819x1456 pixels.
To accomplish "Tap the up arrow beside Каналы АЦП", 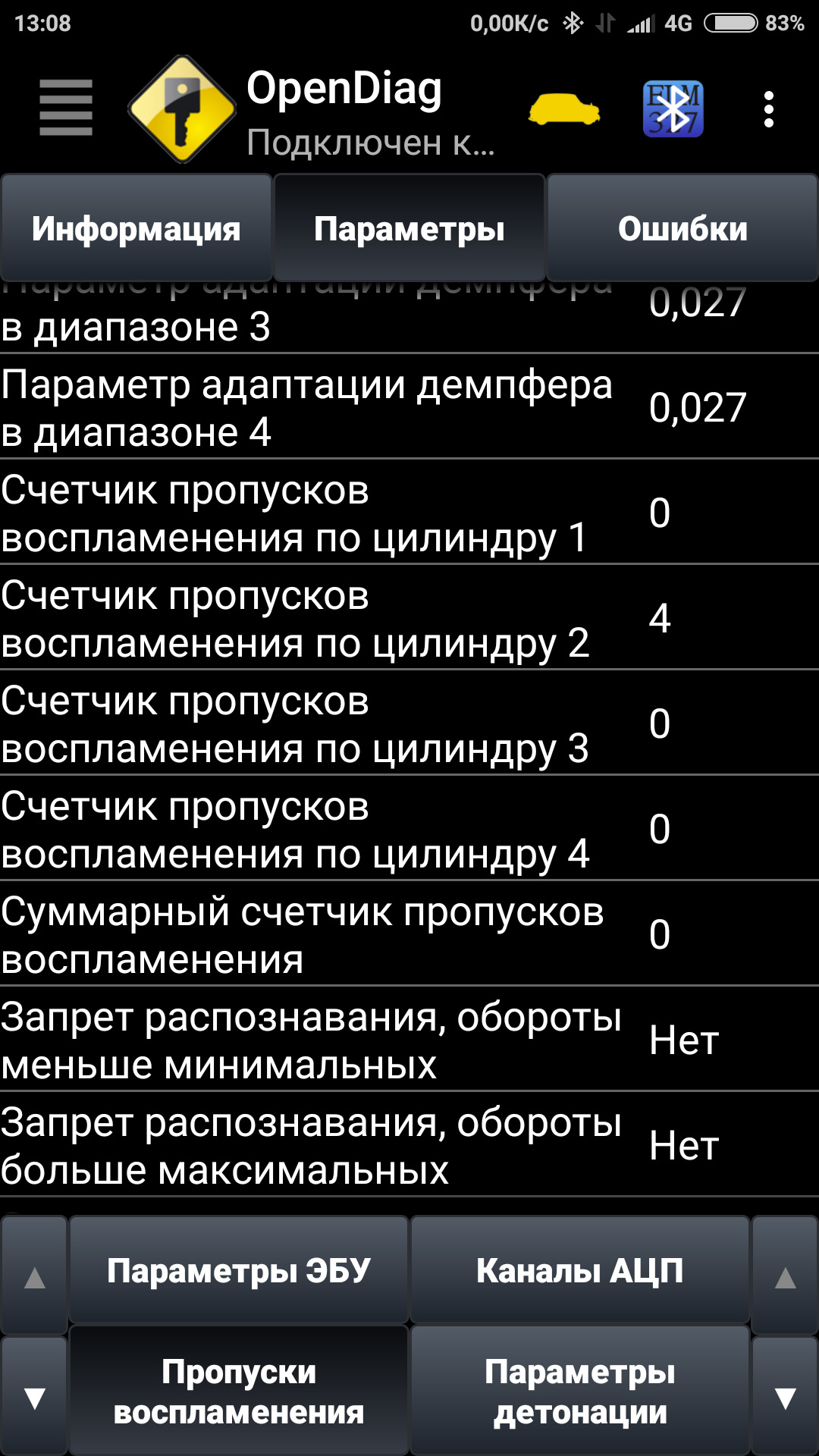I will [x=786, y=1277].
